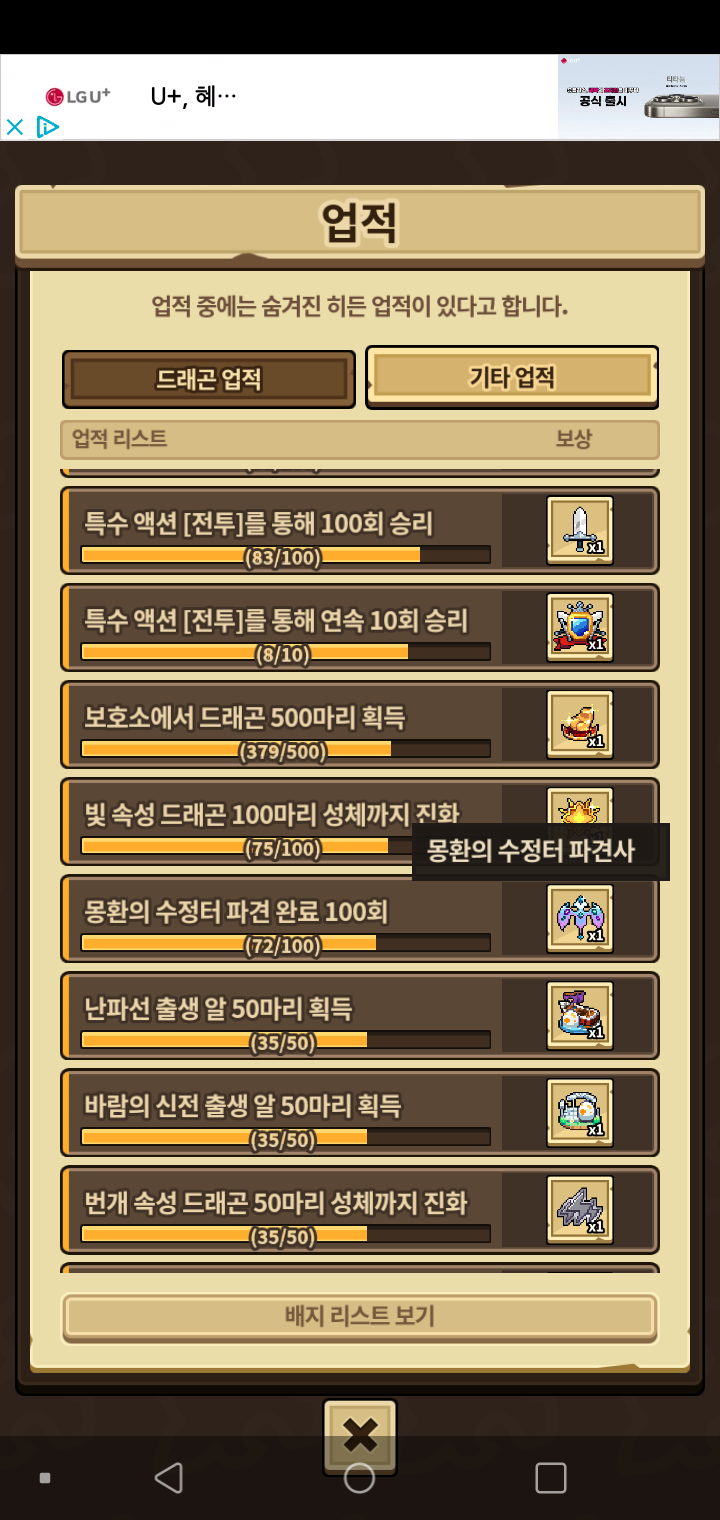Tap shield reward for 연속 10회 승리
720x1520 pixels.
(580, 627)
